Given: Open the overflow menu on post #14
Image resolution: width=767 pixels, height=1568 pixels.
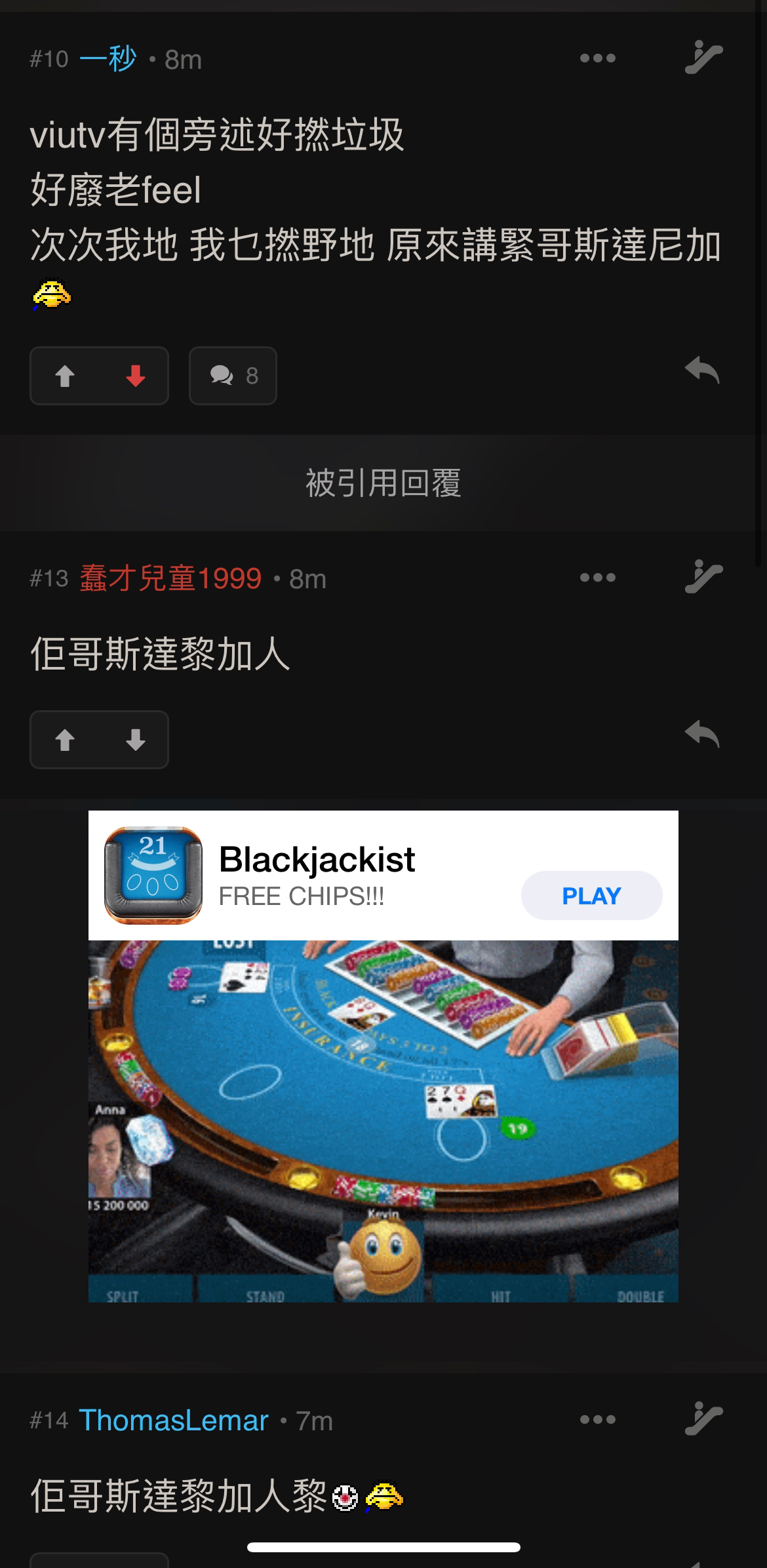Looking at the screenshot, I should [597, 1420].
